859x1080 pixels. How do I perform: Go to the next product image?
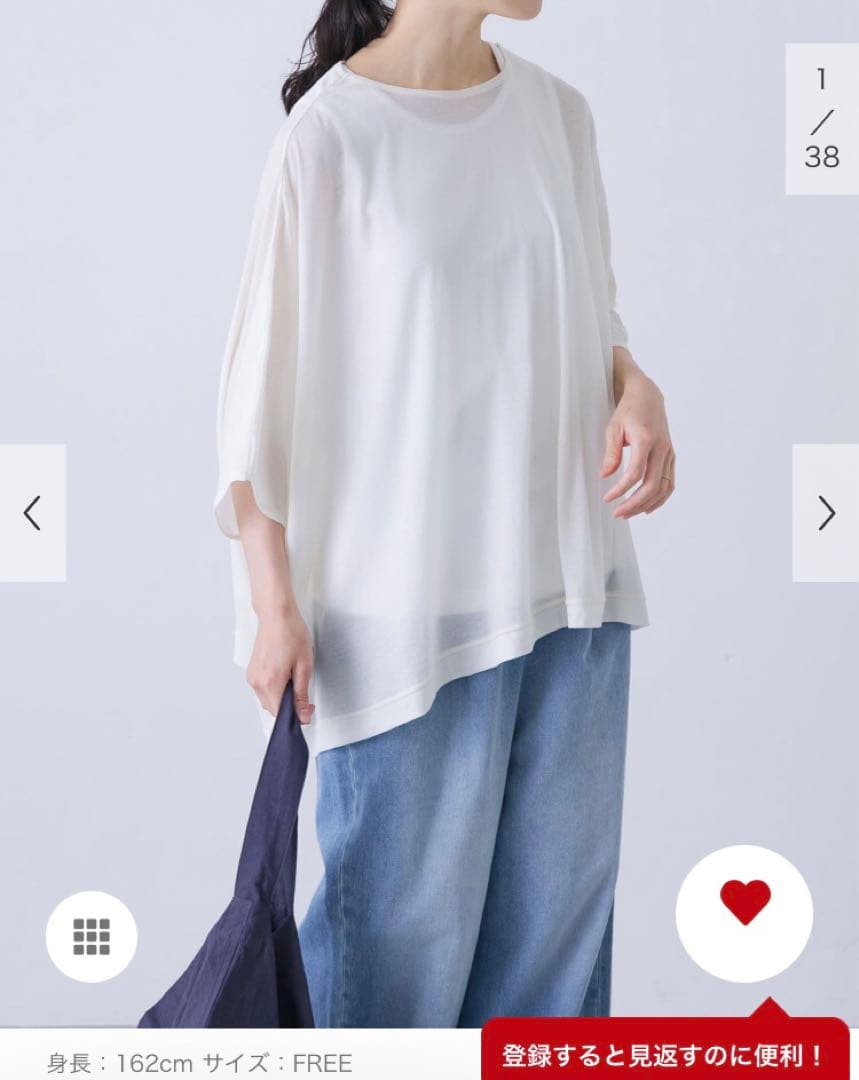point(826,513)
